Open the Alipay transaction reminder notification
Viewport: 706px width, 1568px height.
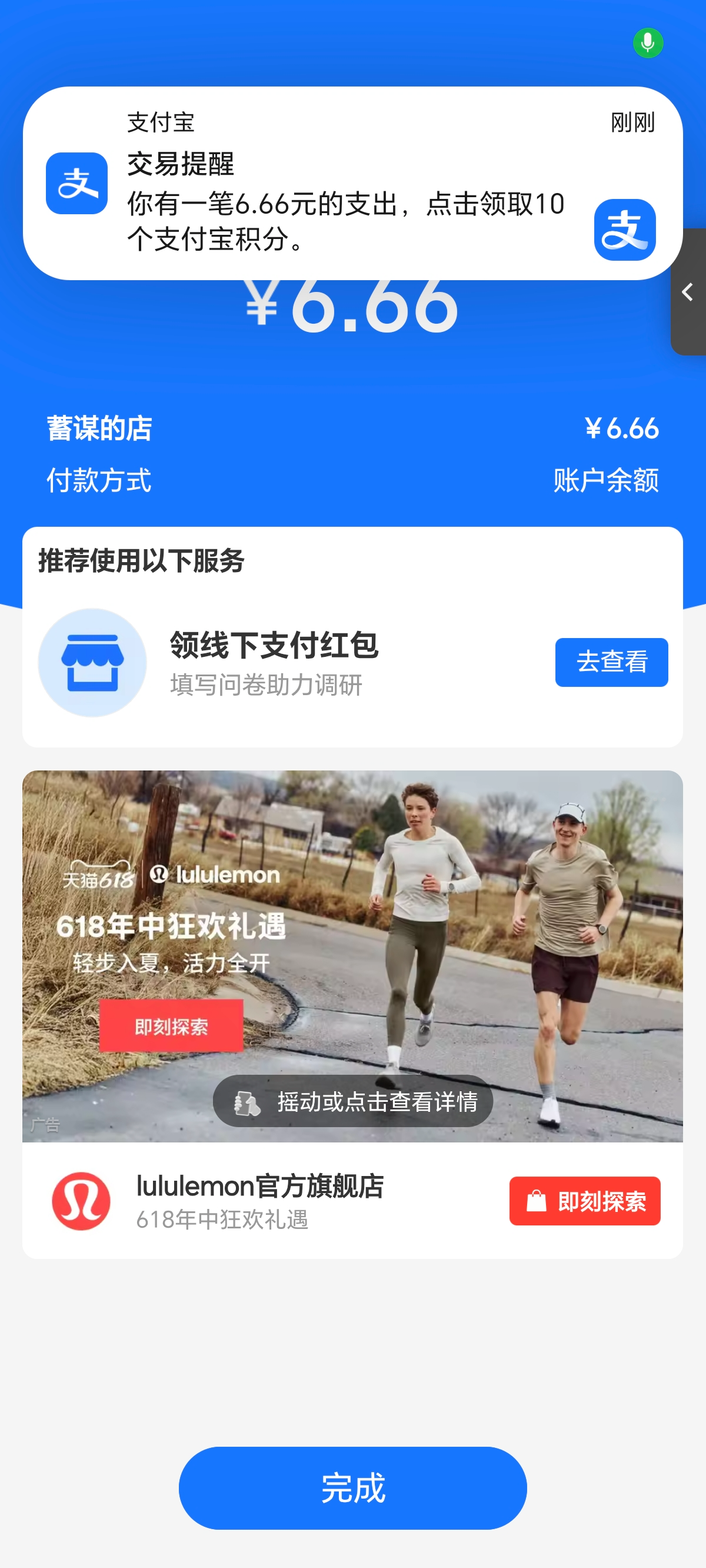click(346, 184)
